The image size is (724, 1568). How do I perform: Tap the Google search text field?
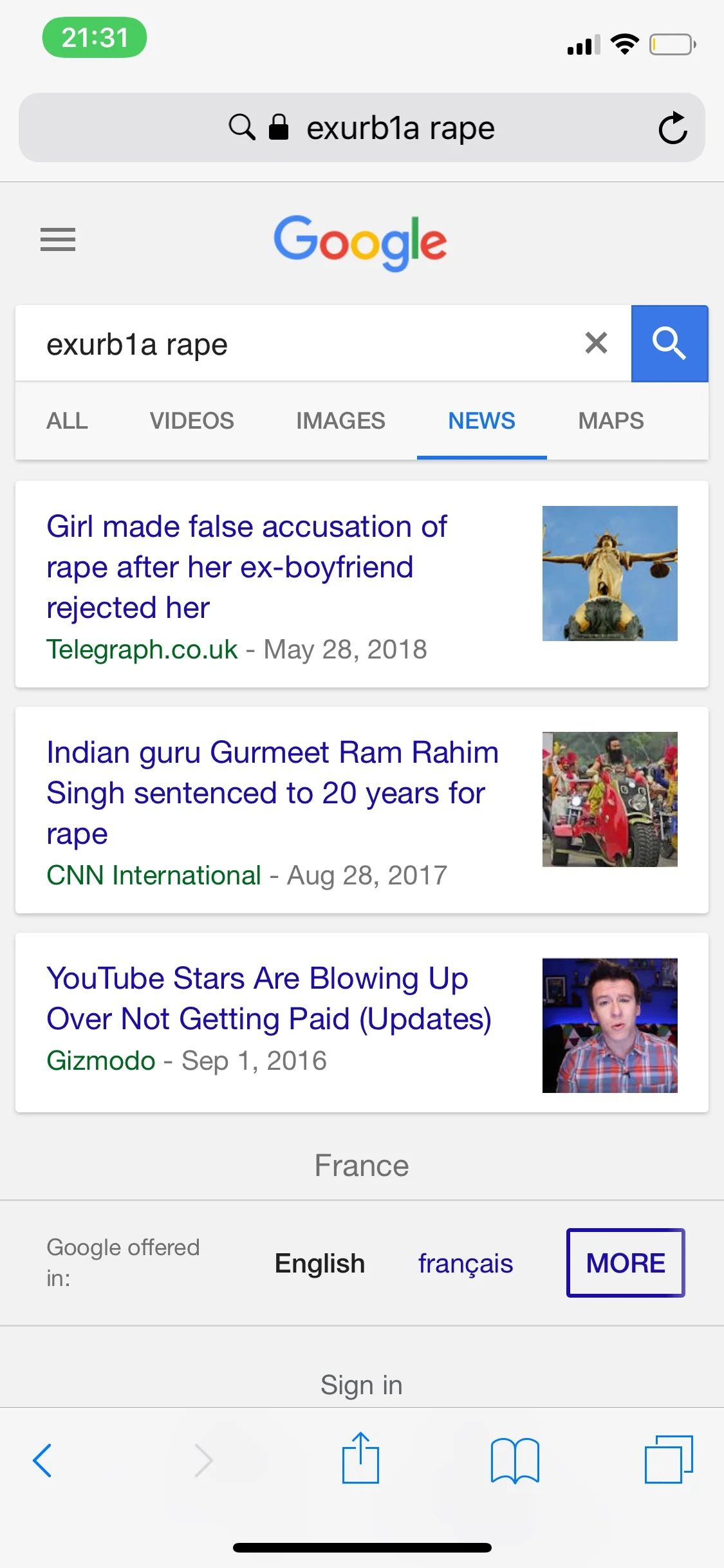click(302, 344)
